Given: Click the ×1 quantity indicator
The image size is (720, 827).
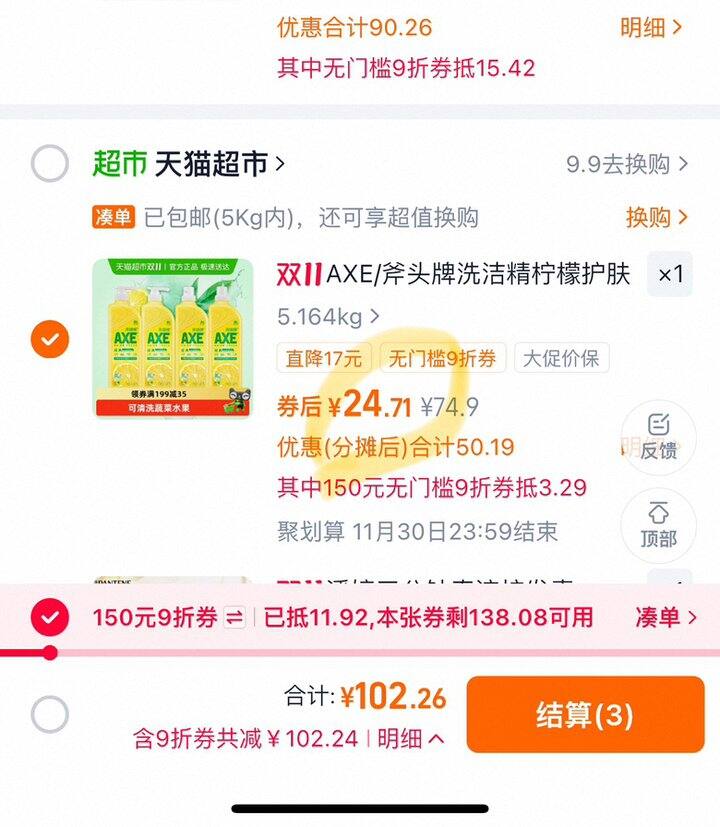Looking at the screenshot, I should tap(668, 277).
